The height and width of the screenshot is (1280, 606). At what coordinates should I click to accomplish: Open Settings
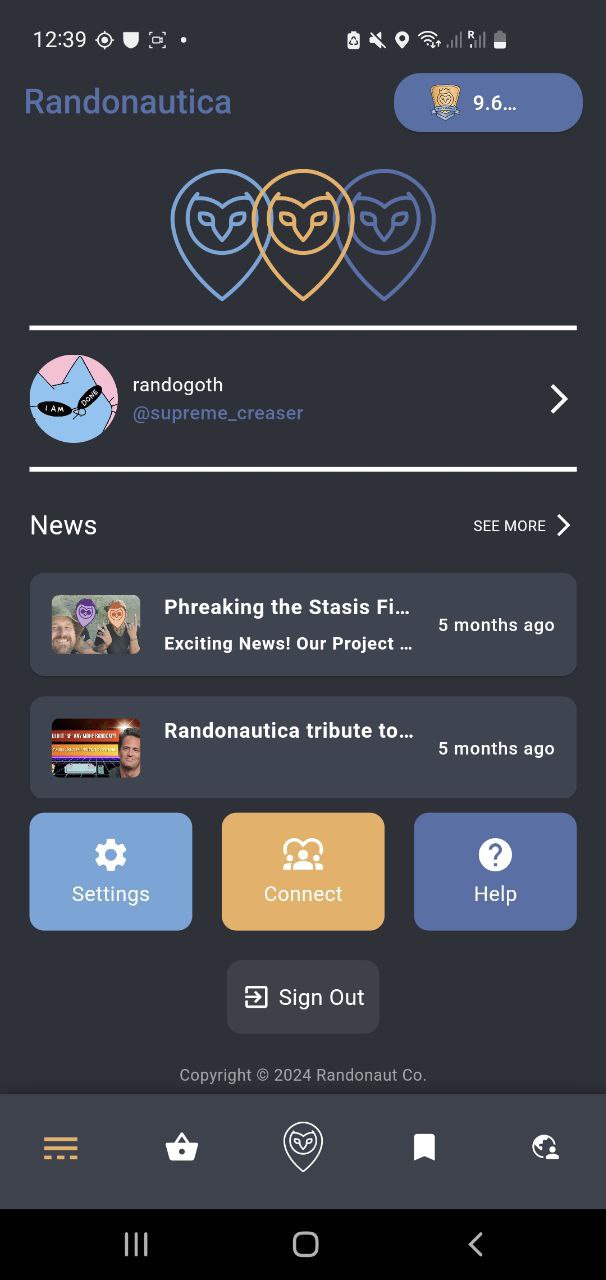(x=111, y=872)
